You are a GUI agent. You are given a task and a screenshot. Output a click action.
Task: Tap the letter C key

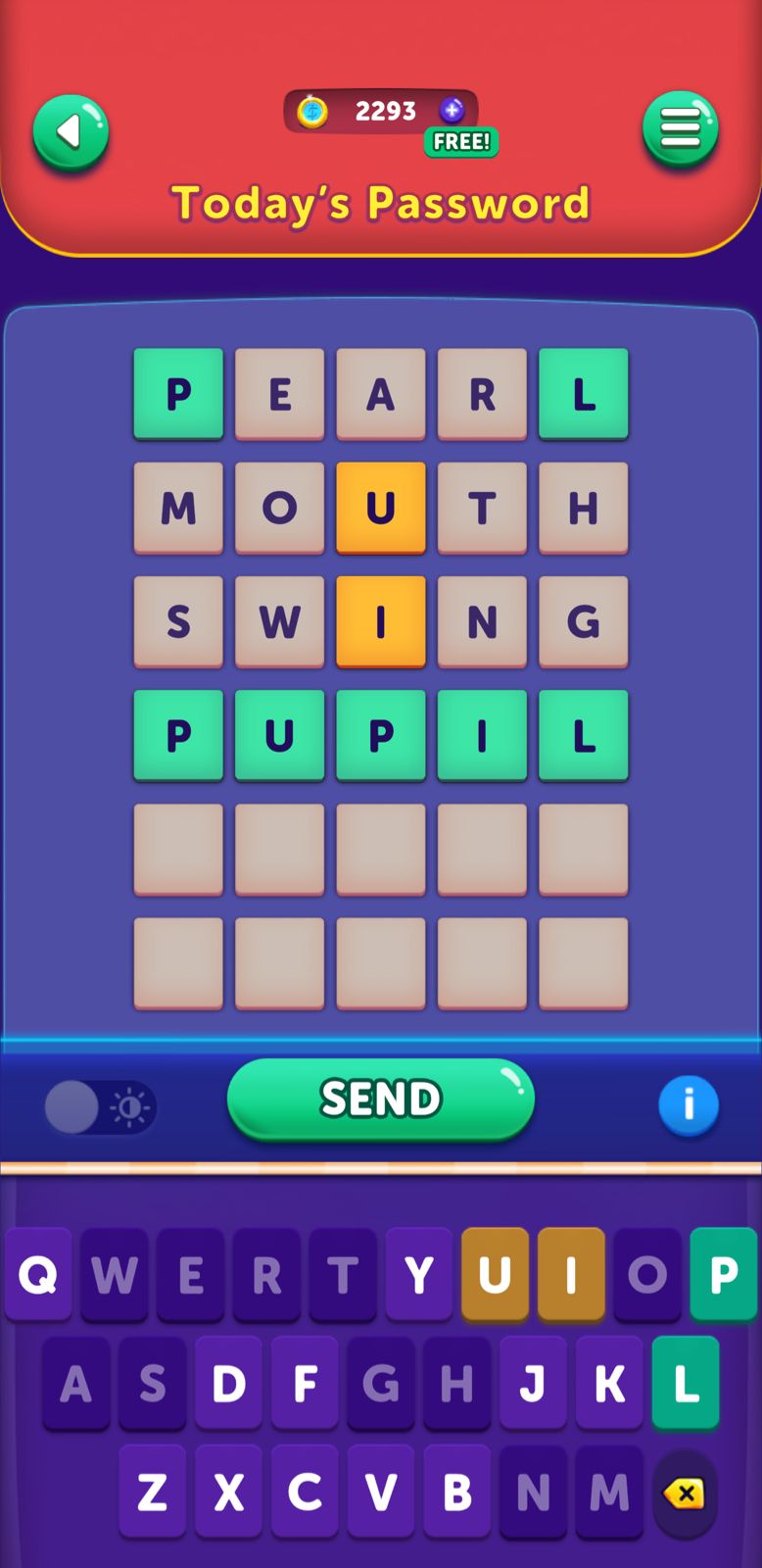tap(305, 1493)
